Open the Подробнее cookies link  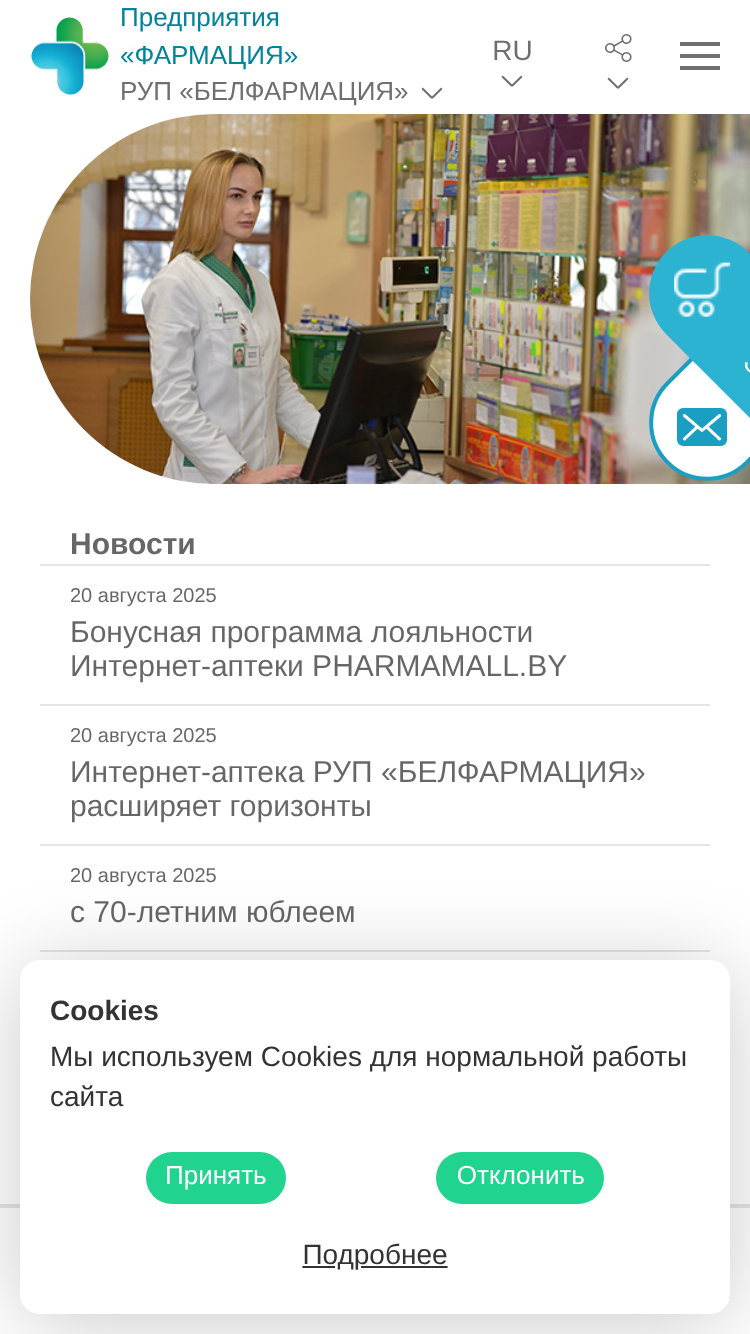click(x=375, y=1255)
